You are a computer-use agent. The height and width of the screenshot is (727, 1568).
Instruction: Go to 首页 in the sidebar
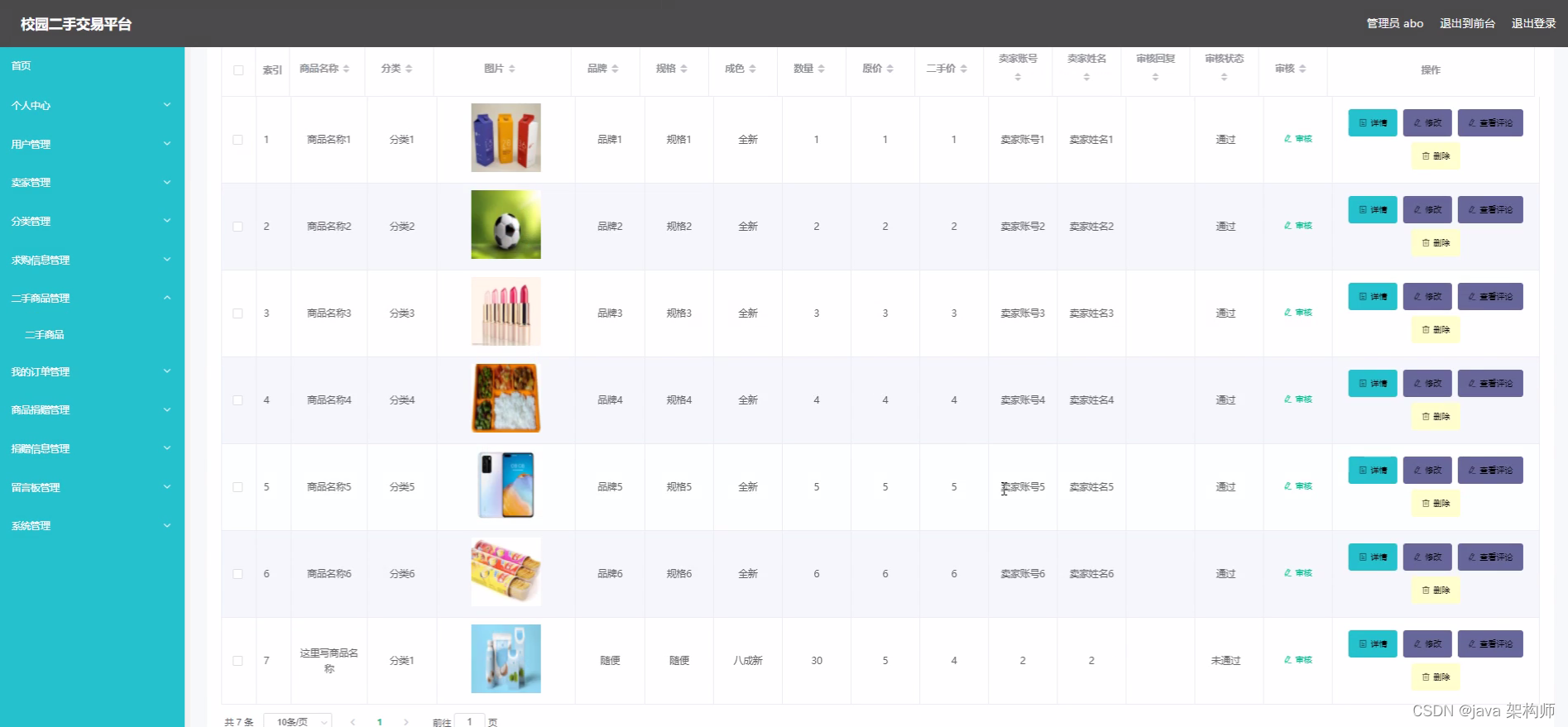click(22, 66)
